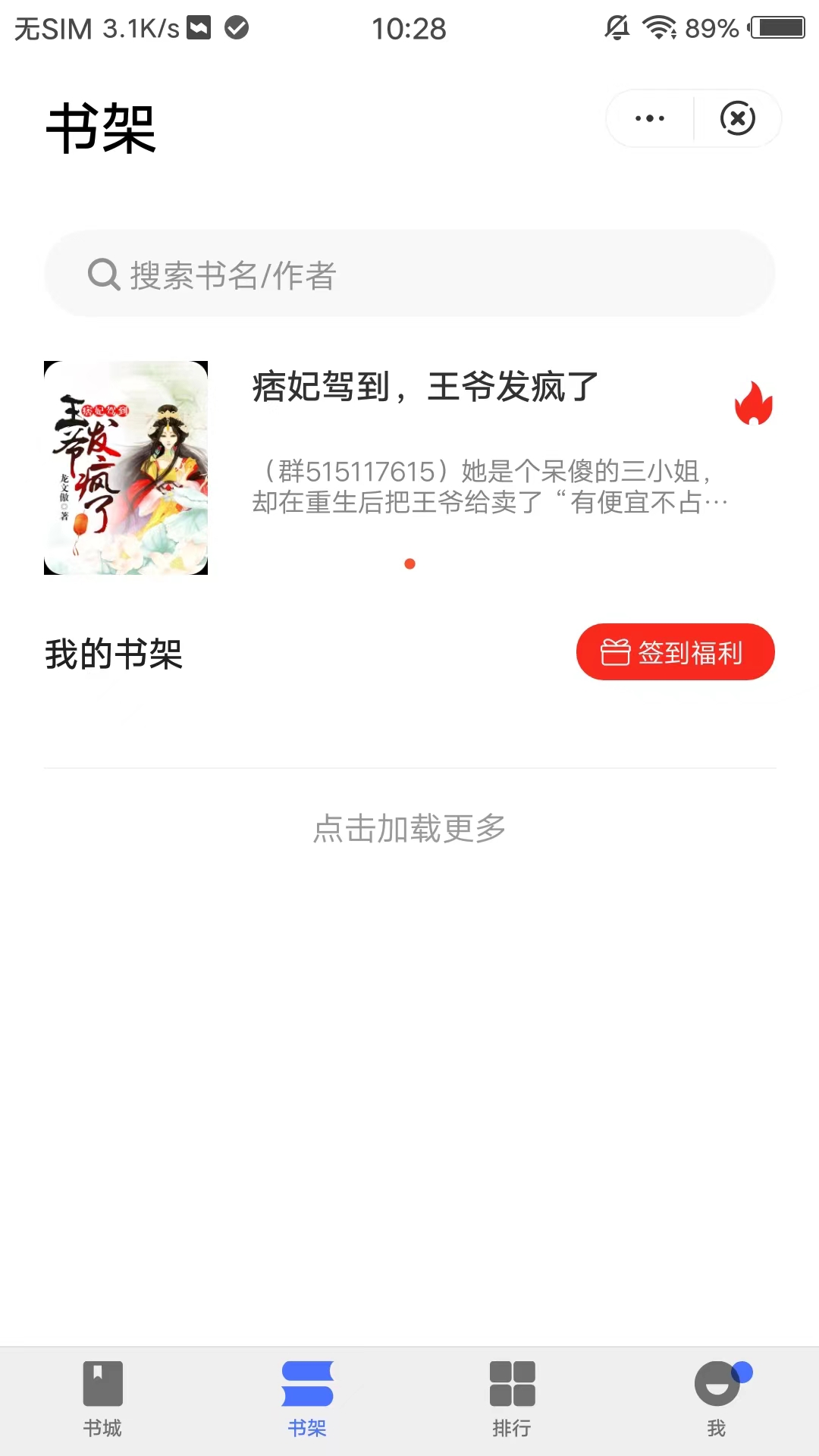Image resolution: width=819 pixels, height=1456 pixels.
Task: Tap the red carousel page indicator dot
Action: (411, 564)
